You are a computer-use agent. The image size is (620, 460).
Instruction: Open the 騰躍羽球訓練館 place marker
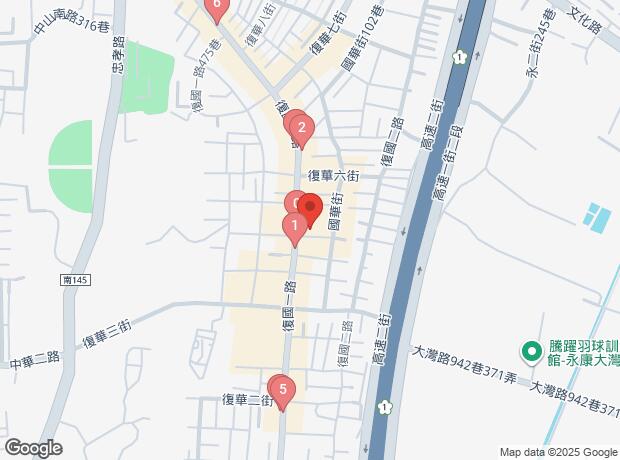(530, 351)
